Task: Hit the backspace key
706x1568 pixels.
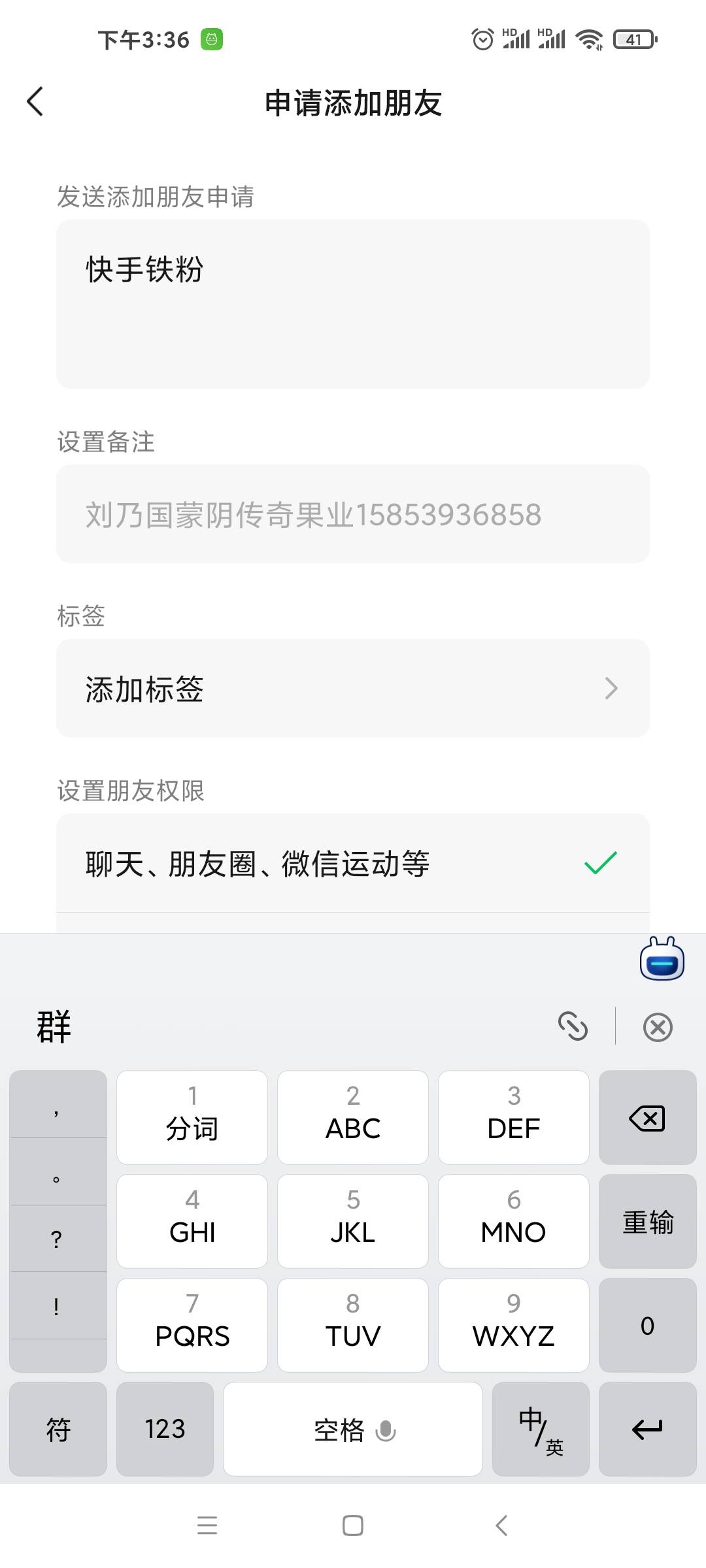Action: (x=647, y=1119)
